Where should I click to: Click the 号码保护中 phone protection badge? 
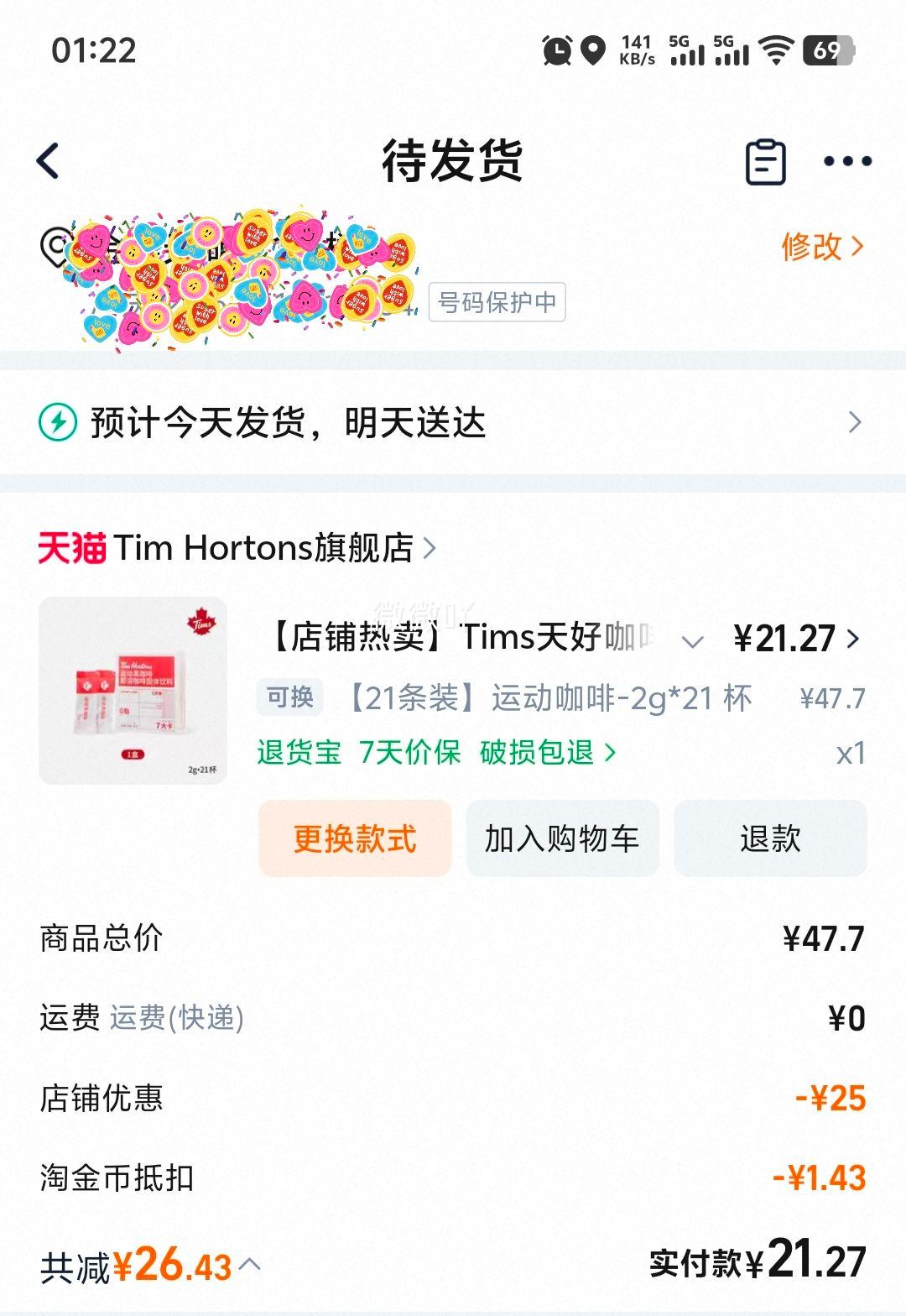[x=496, y=303]
